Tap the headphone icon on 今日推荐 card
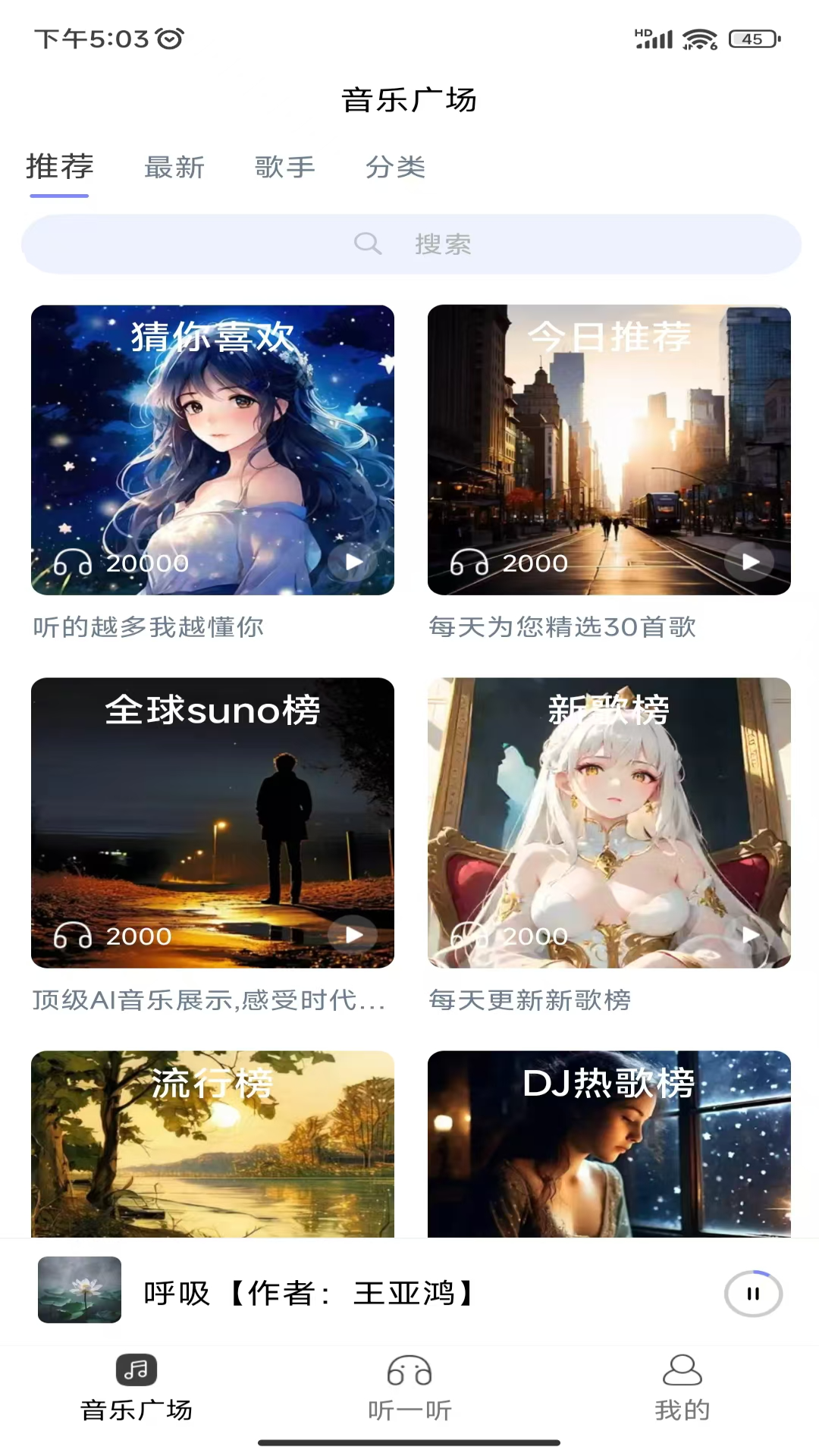 [x=468, y=563]
